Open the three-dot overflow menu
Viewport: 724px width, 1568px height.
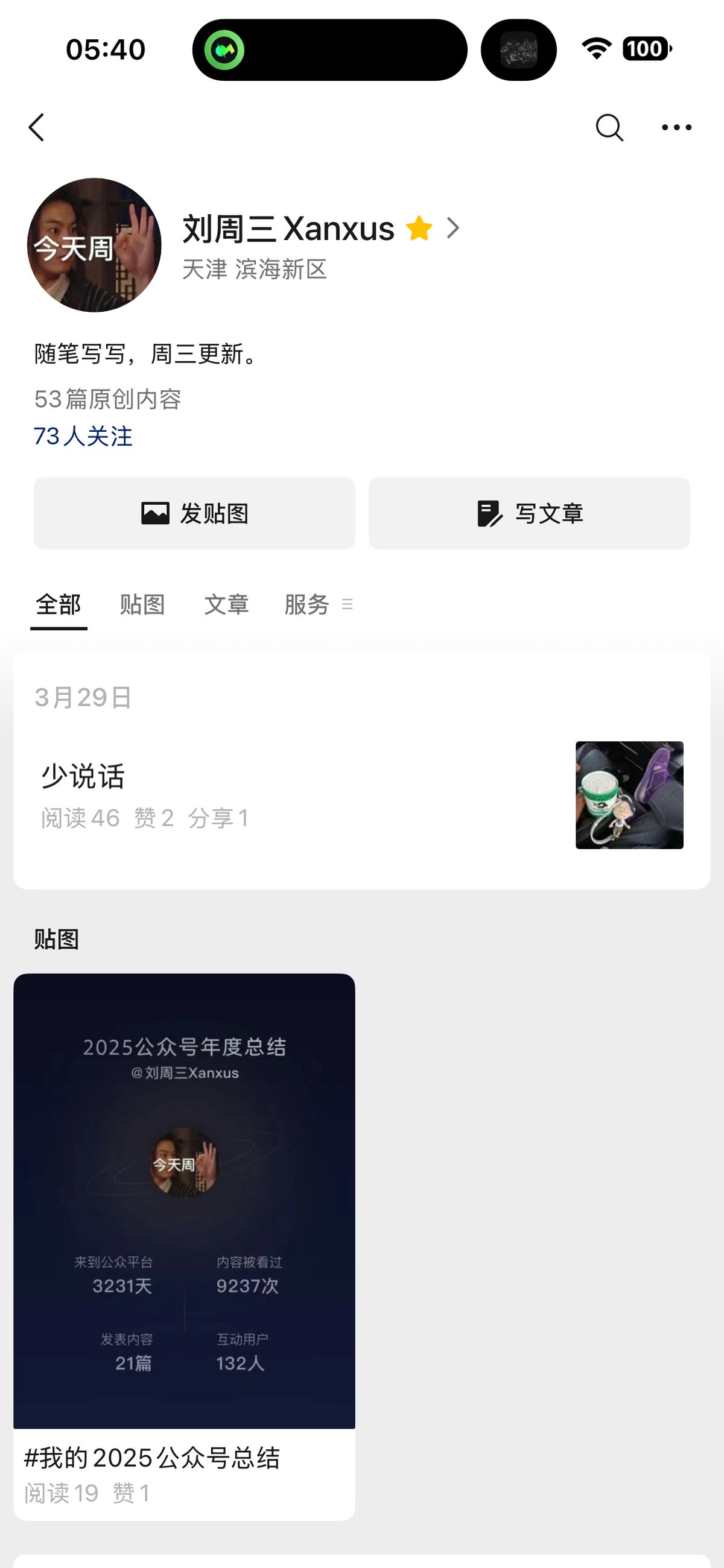(x=676, y=128)
